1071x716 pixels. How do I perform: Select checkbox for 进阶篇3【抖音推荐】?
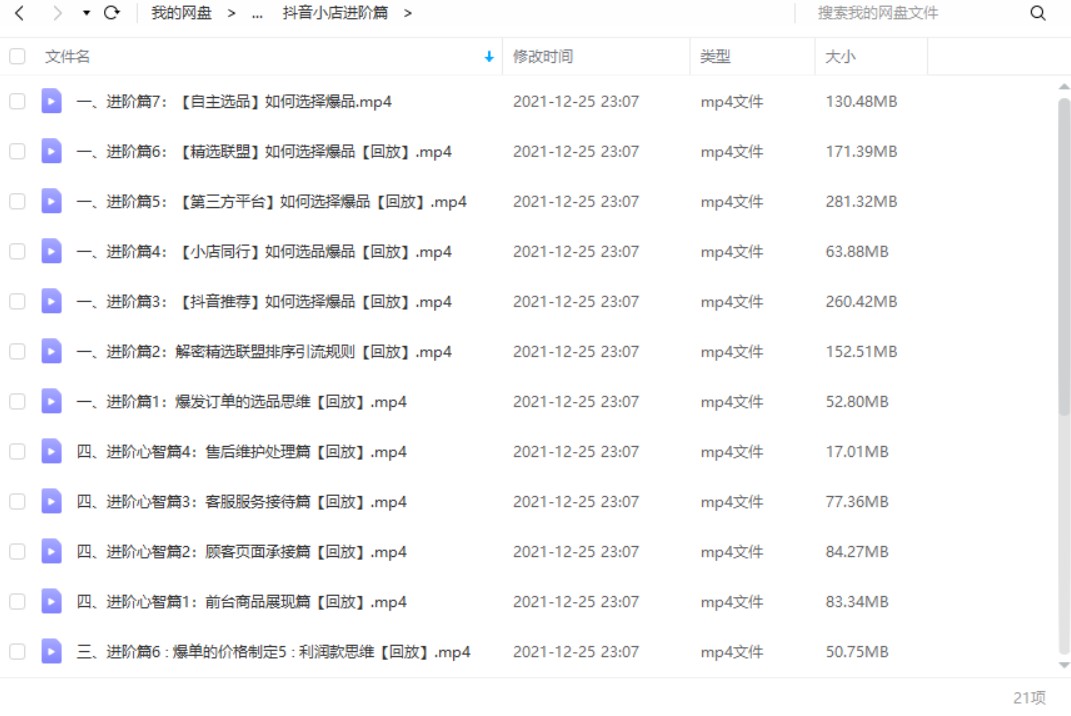17,302
